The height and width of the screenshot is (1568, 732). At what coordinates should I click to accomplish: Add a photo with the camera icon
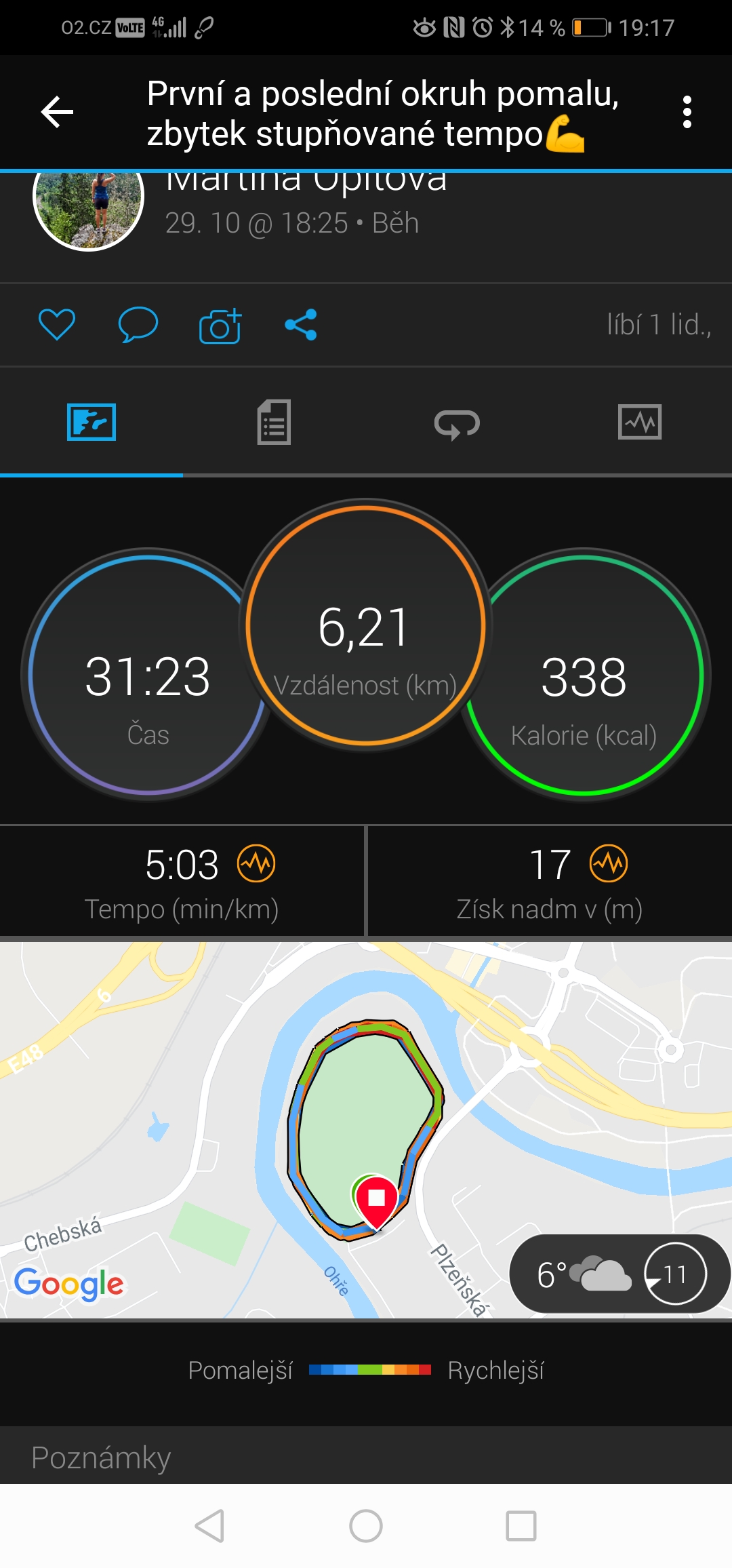[220, 326]
